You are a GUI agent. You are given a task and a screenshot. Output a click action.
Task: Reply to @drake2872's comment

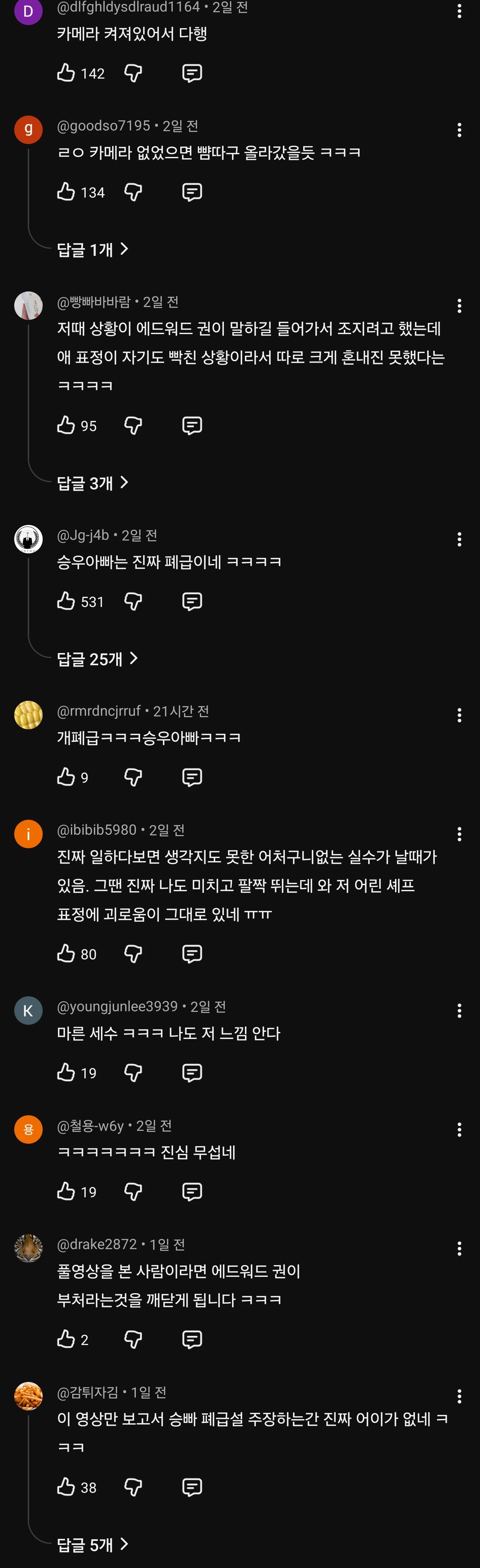(x=192, y=1339)
